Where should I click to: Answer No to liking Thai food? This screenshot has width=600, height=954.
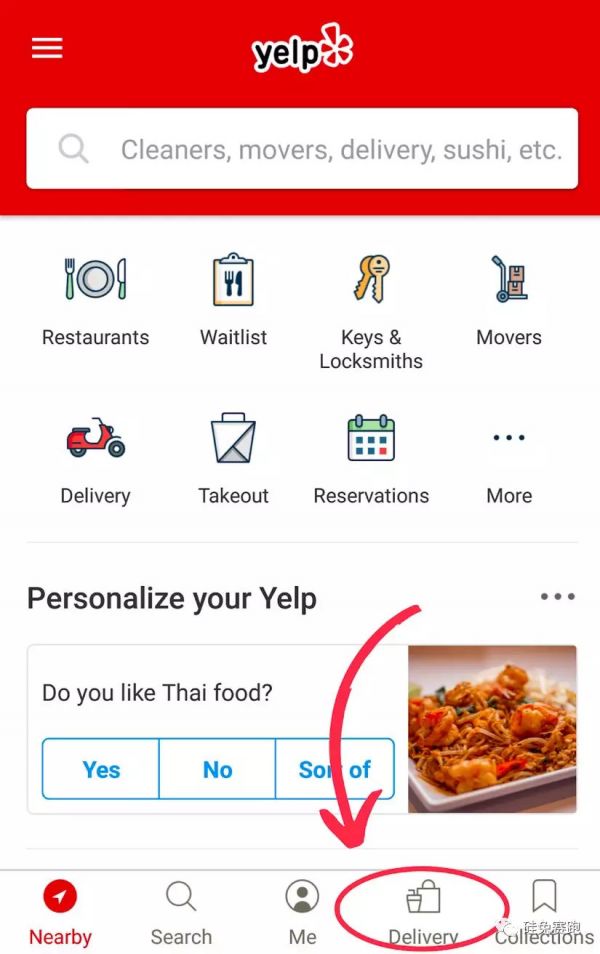tap(217, 768)
